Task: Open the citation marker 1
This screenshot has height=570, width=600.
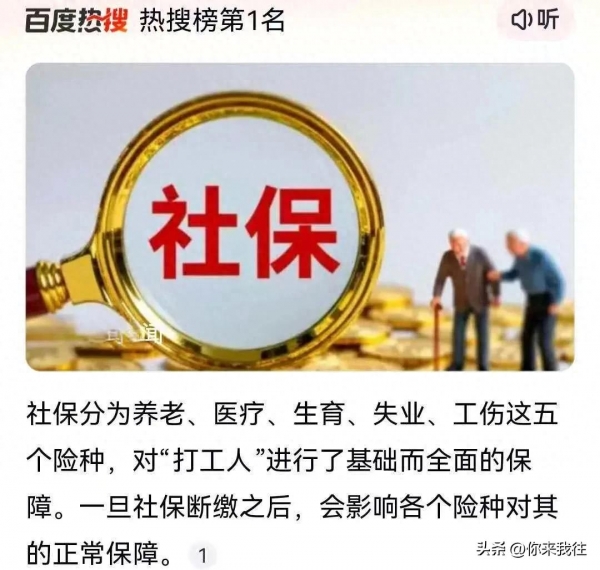Action: [201, 555]
